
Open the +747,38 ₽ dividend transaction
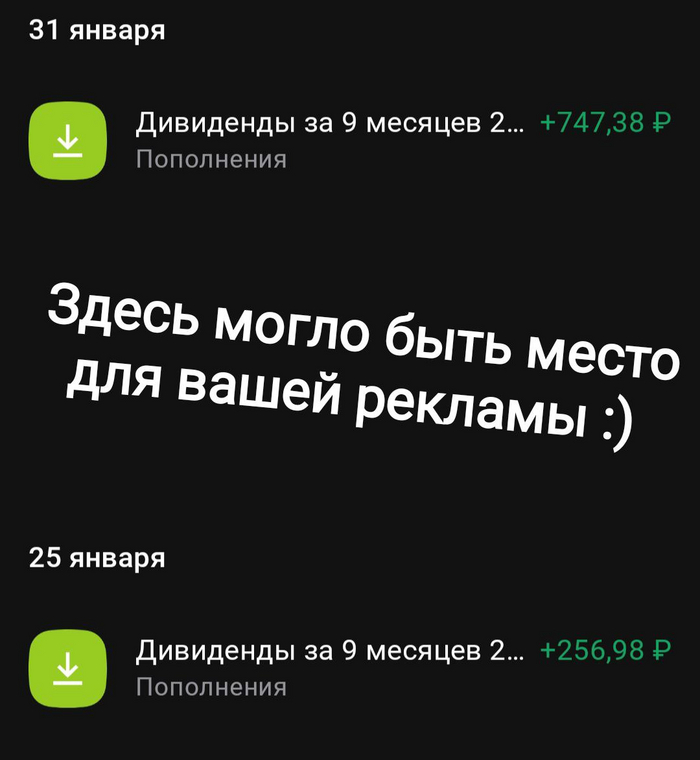click(350, 140)
